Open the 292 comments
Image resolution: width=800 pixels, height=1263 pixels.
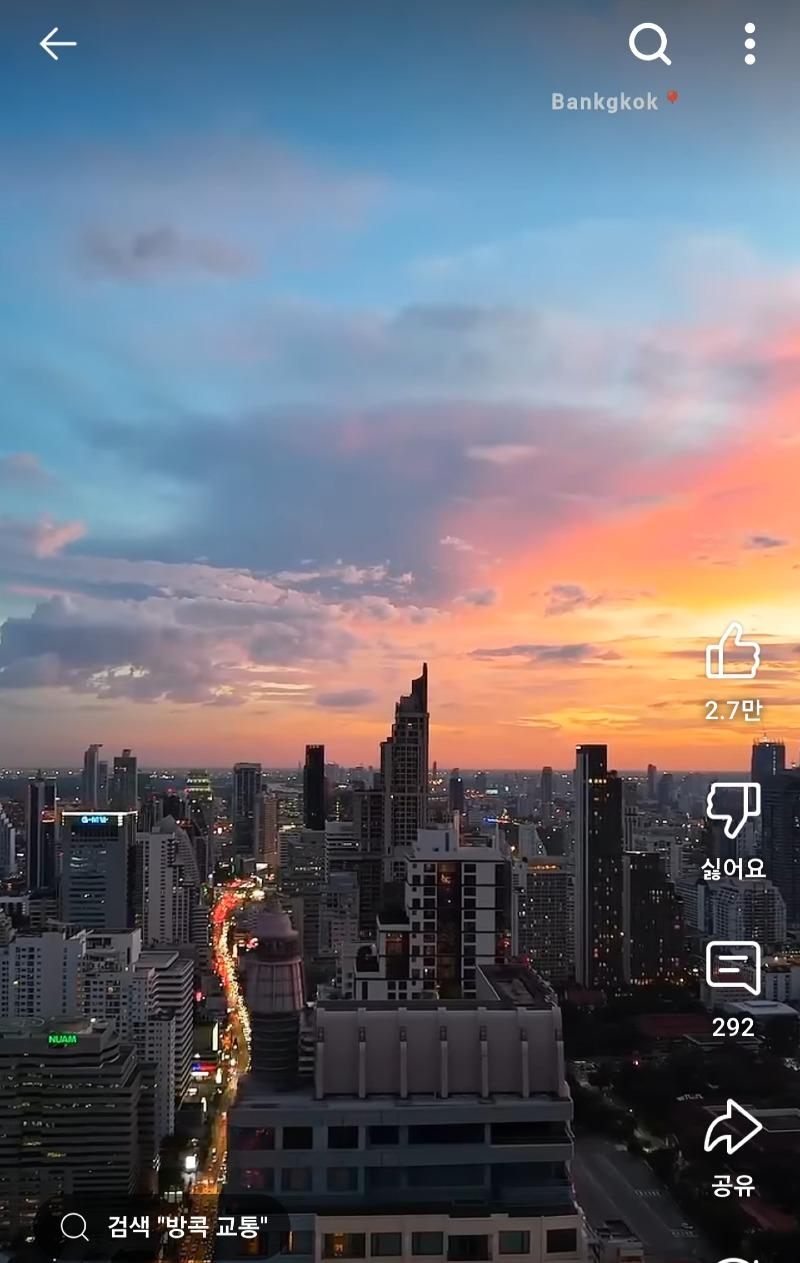pyautogui.click(x=733, y=968)
